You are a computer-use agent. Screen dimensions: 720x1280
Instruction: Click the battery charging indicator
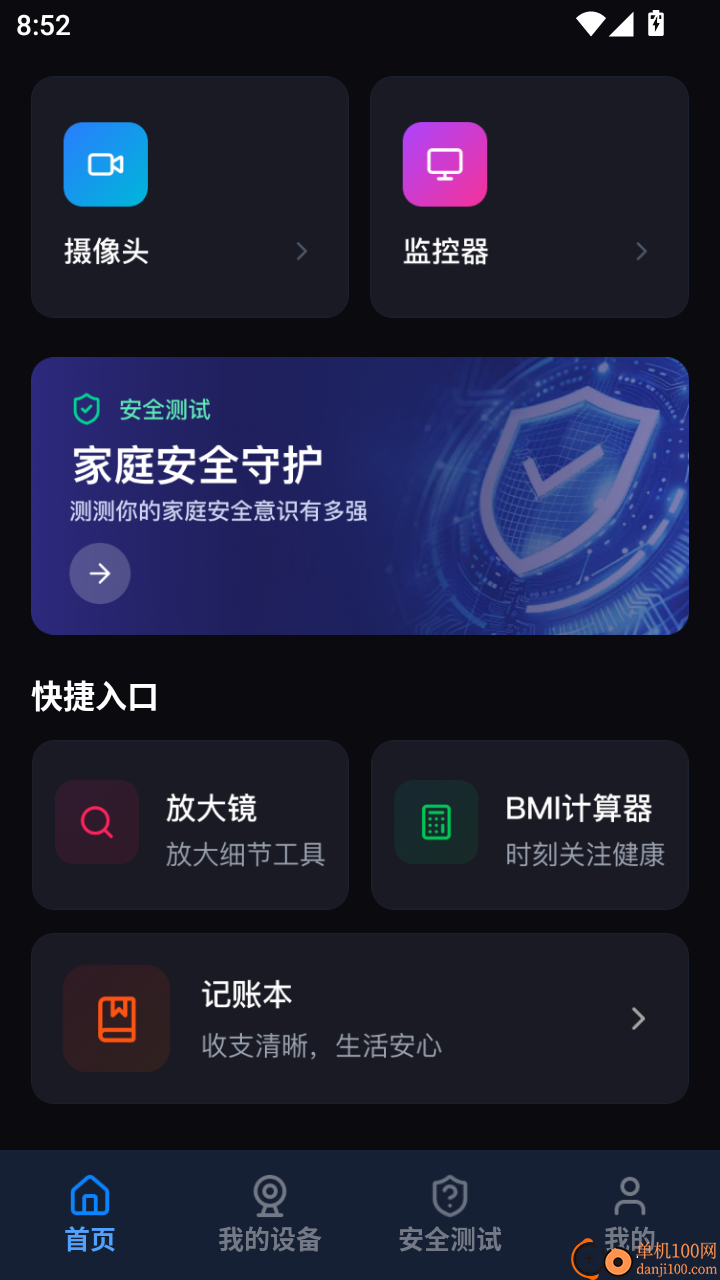pyautogui.click(x=655, y=25)
